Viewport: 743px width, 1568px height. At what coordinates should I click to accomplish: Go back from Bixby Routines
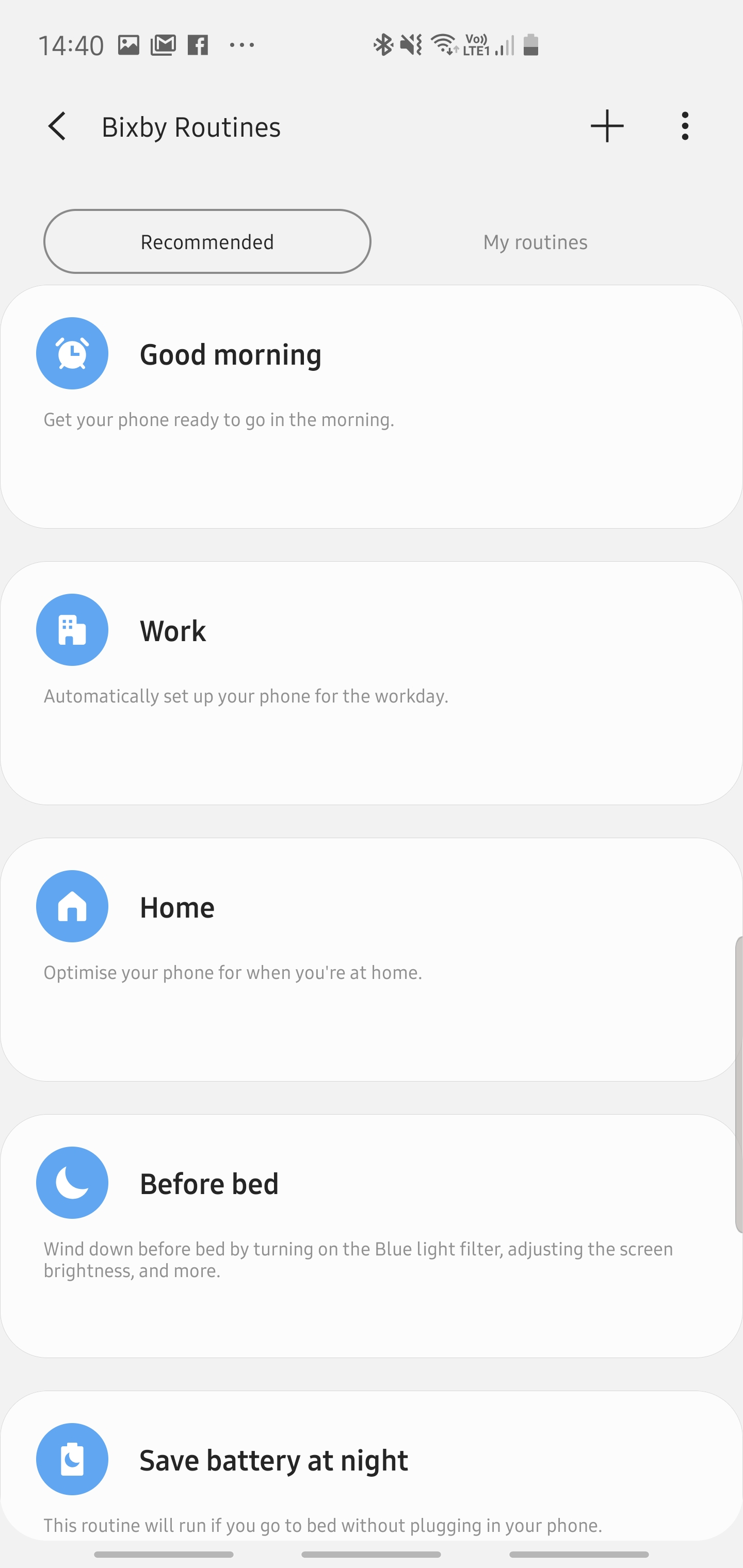(x=57, y=126)
